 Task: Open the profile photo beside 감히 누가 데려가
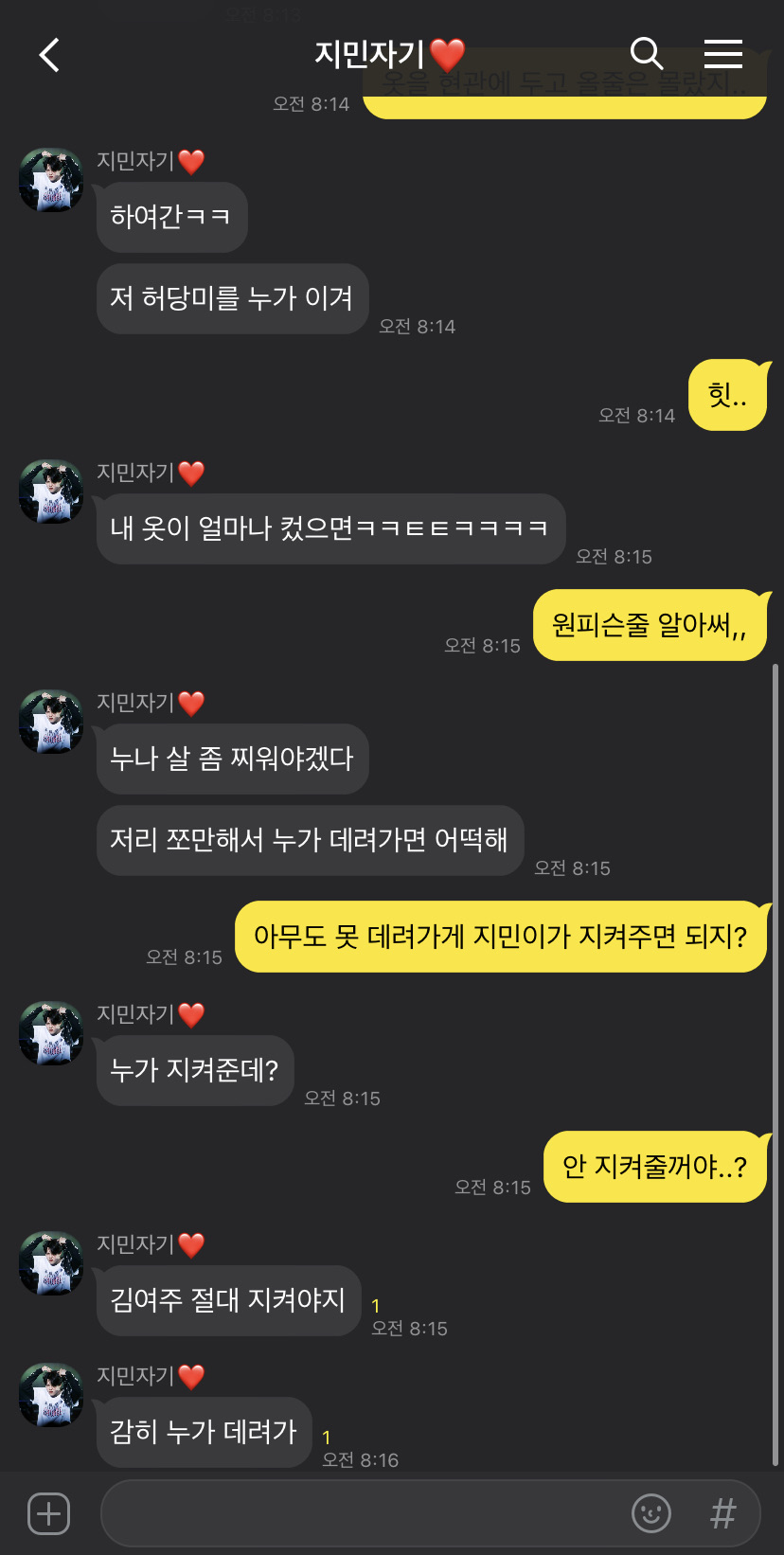(x=51, y=1395)
